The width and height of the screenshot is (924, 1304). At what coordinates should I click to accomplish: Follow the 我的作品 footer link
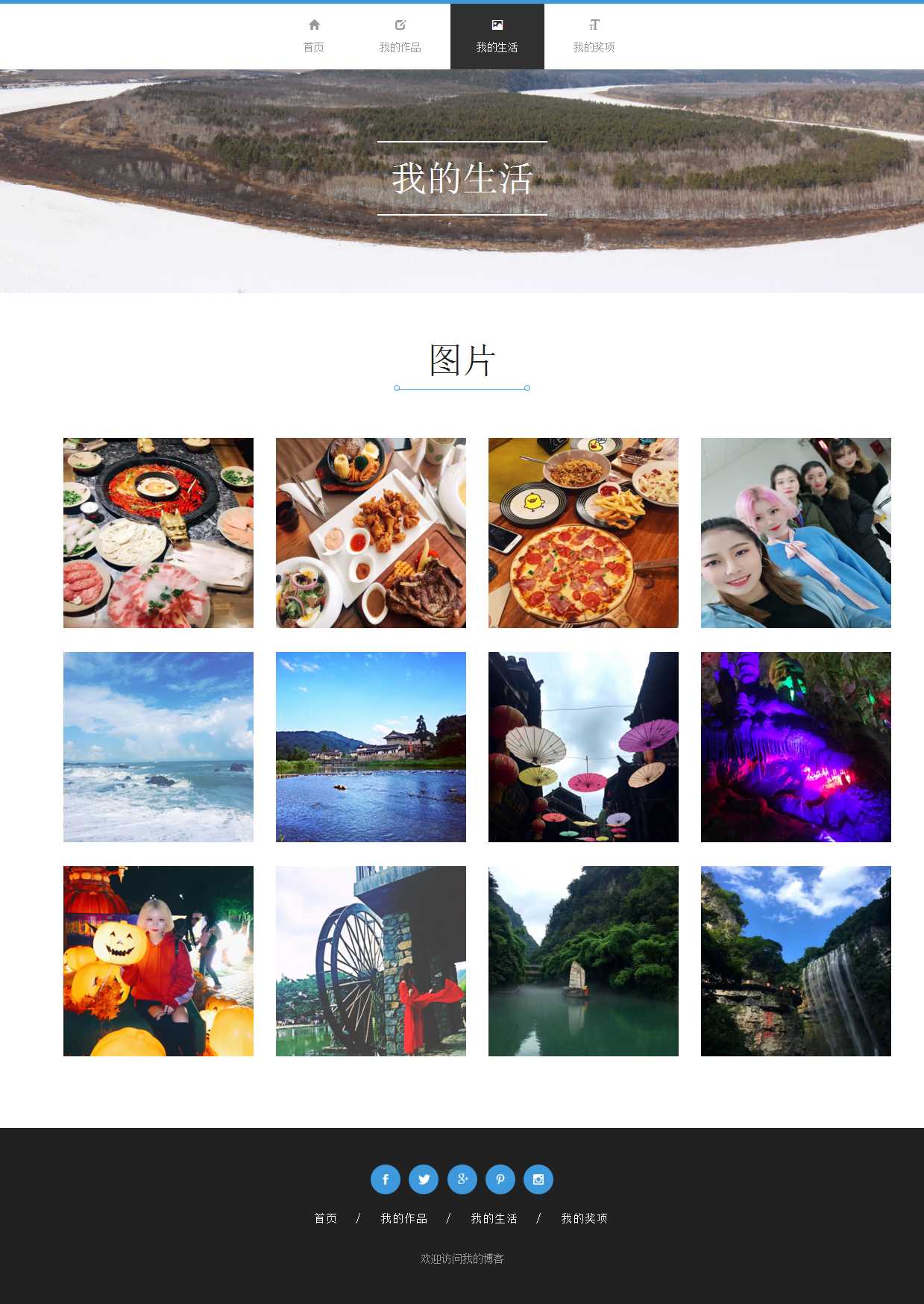point(403,1218)
